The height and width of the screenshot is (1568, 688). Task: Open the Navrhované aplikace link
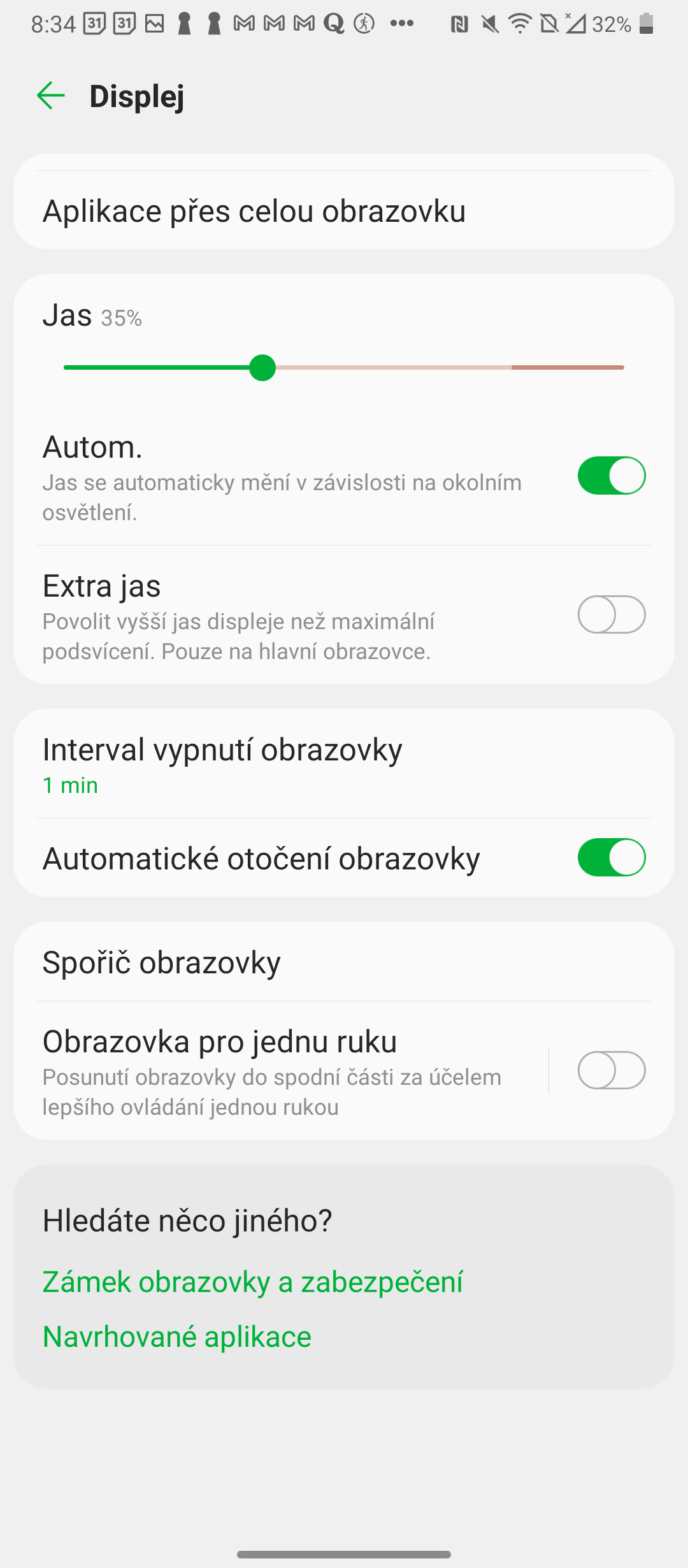coord(177,1337)
